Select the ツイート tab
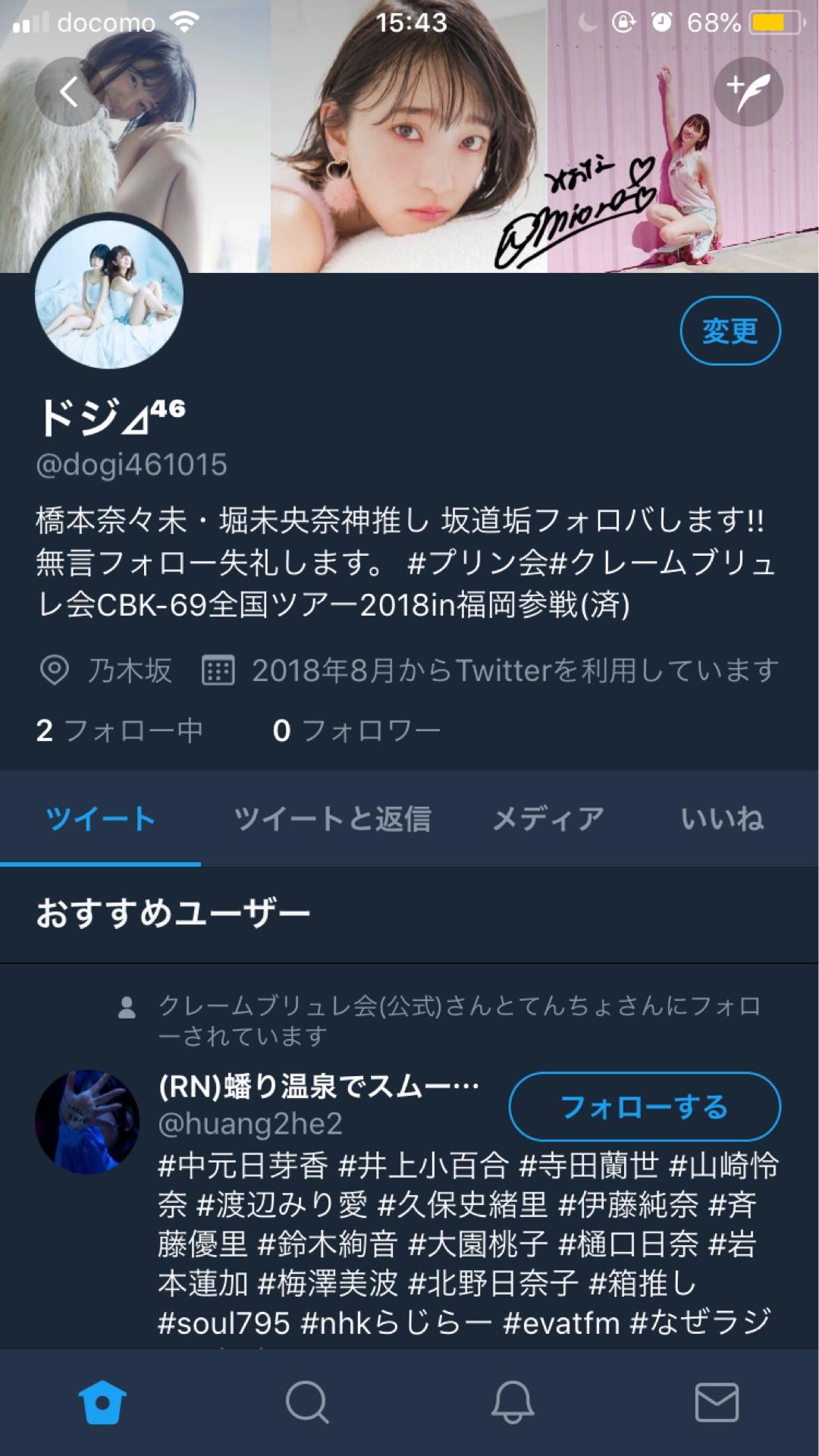This screenshot has height=1456, width=819. (102, 817)
